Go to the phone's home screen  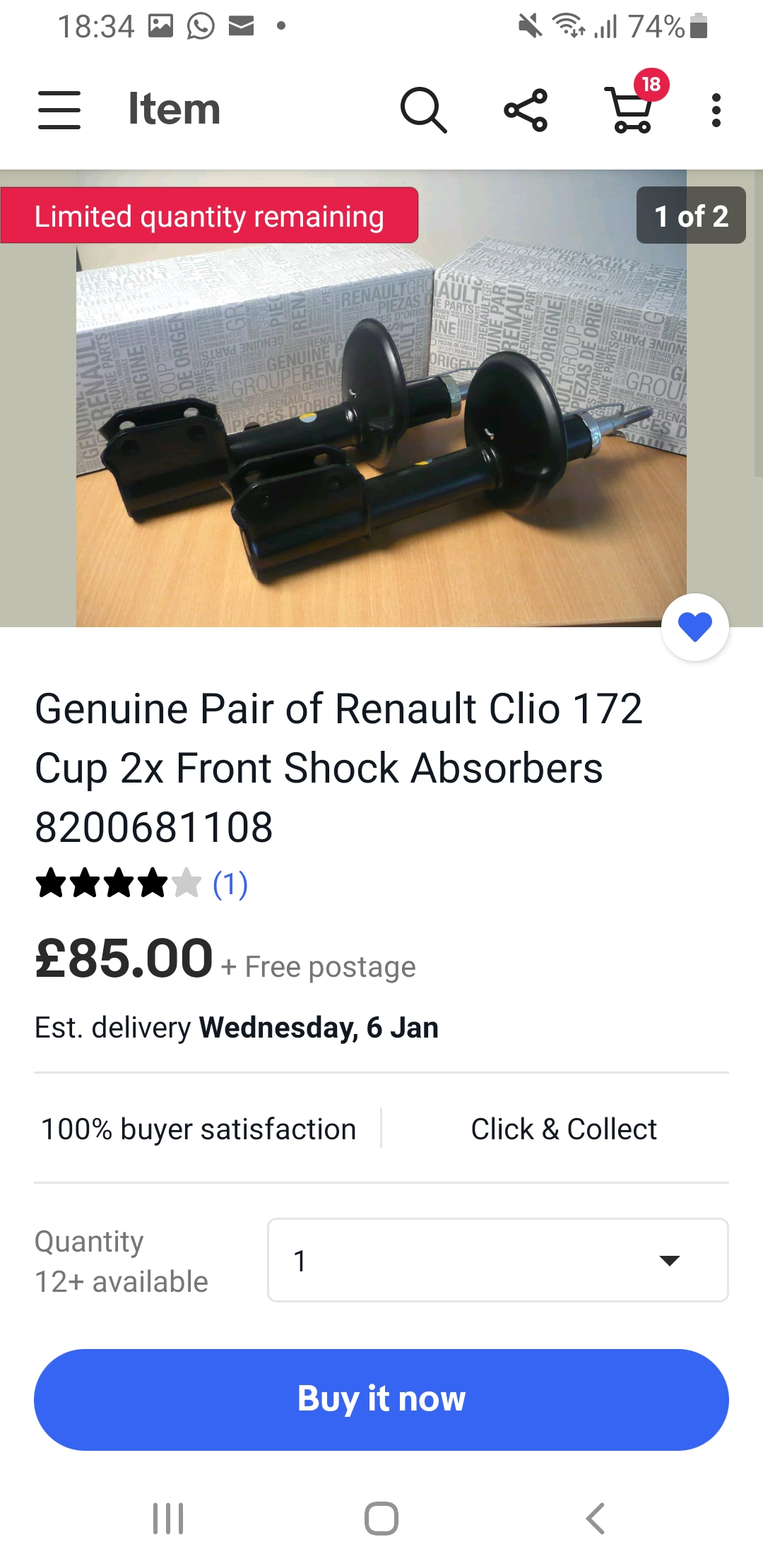pyautogui.click(x=381, y=1519)
